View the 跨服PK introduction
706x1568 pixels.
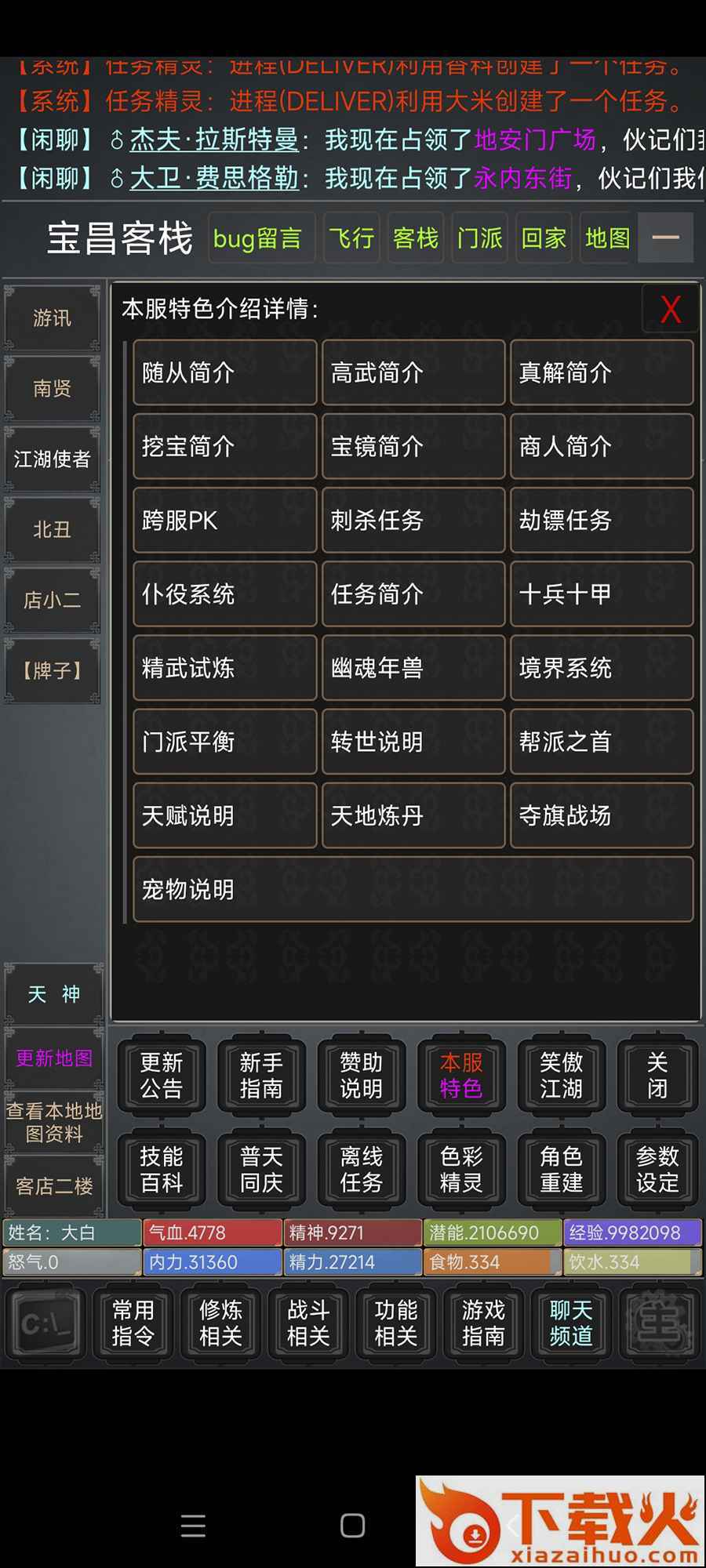point(224,521)
